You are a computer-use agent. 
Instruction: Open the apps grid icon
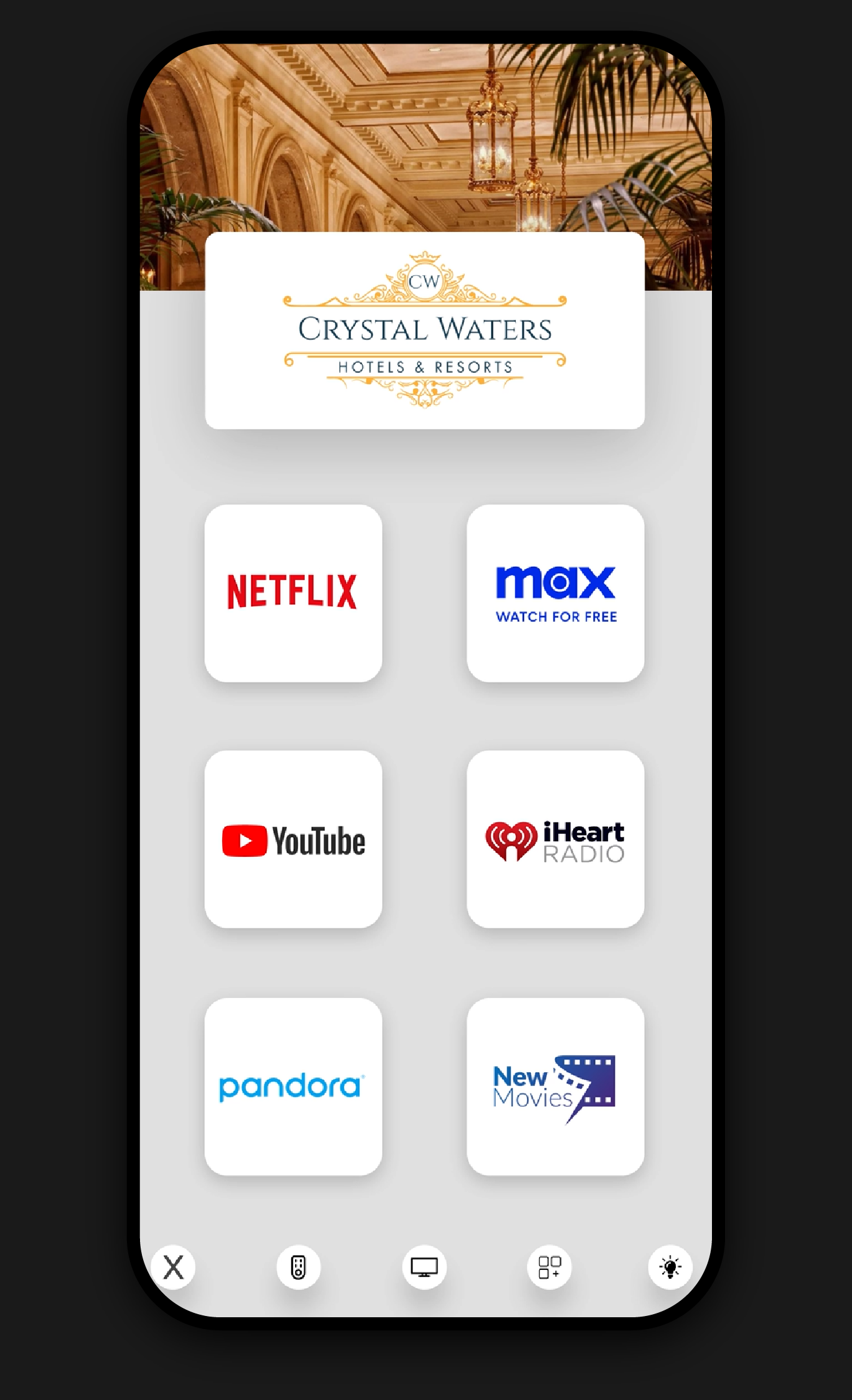pos(550,1267)
